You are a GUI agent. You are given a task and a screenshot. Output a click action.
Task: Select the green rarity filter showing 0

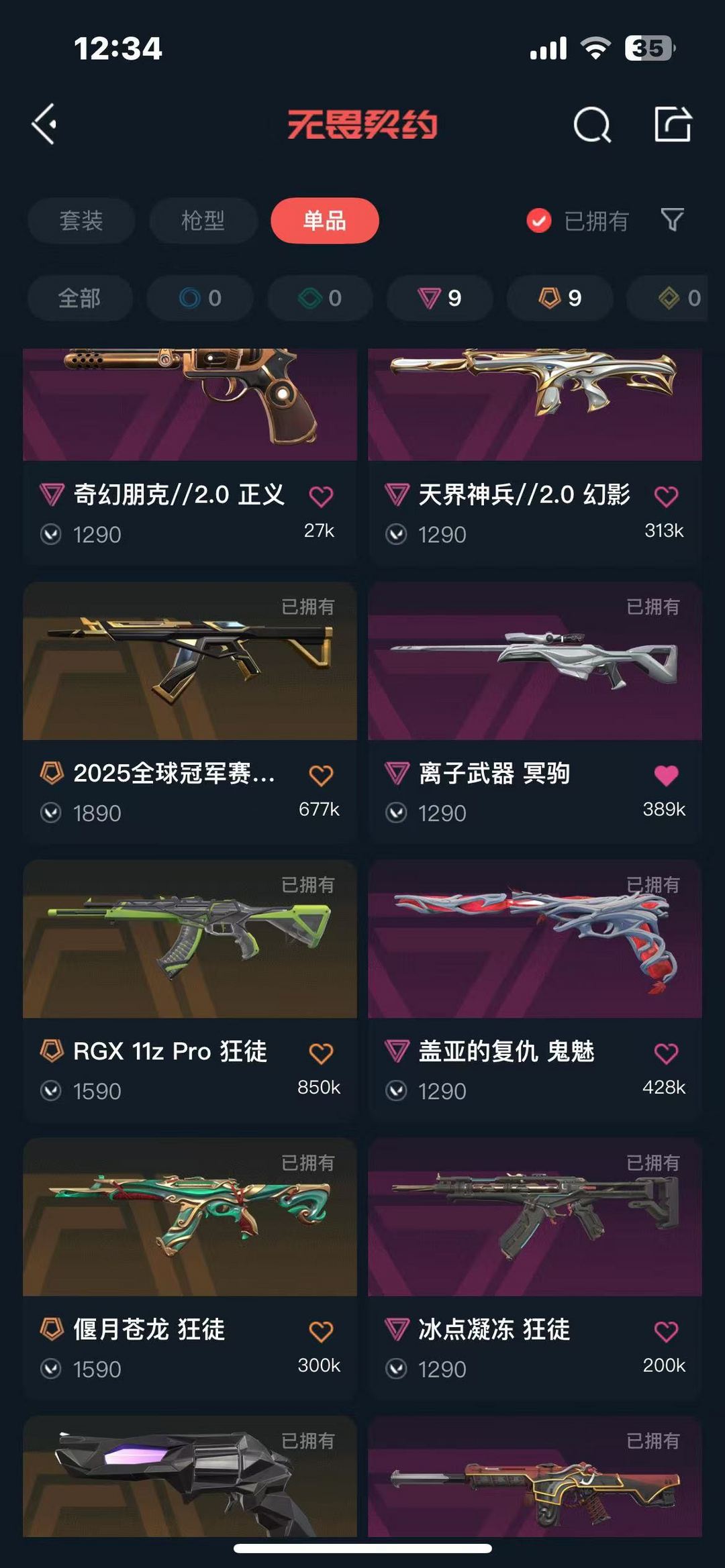pyautogui.click(x=319, y=299)
